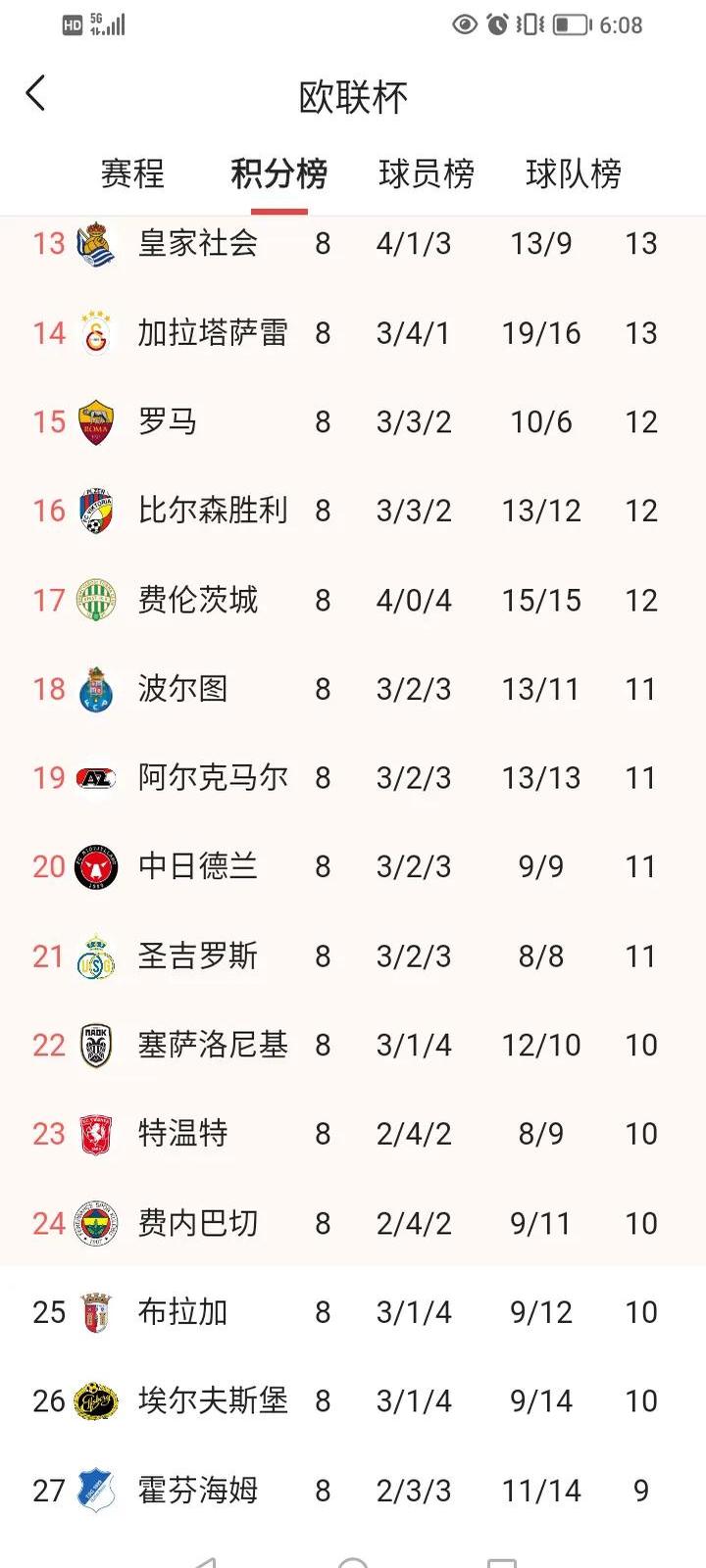This screenshot has height=1568, width=706.
Task: Open the 埃尔夫斯堡 team name link
Action: 214,1401
